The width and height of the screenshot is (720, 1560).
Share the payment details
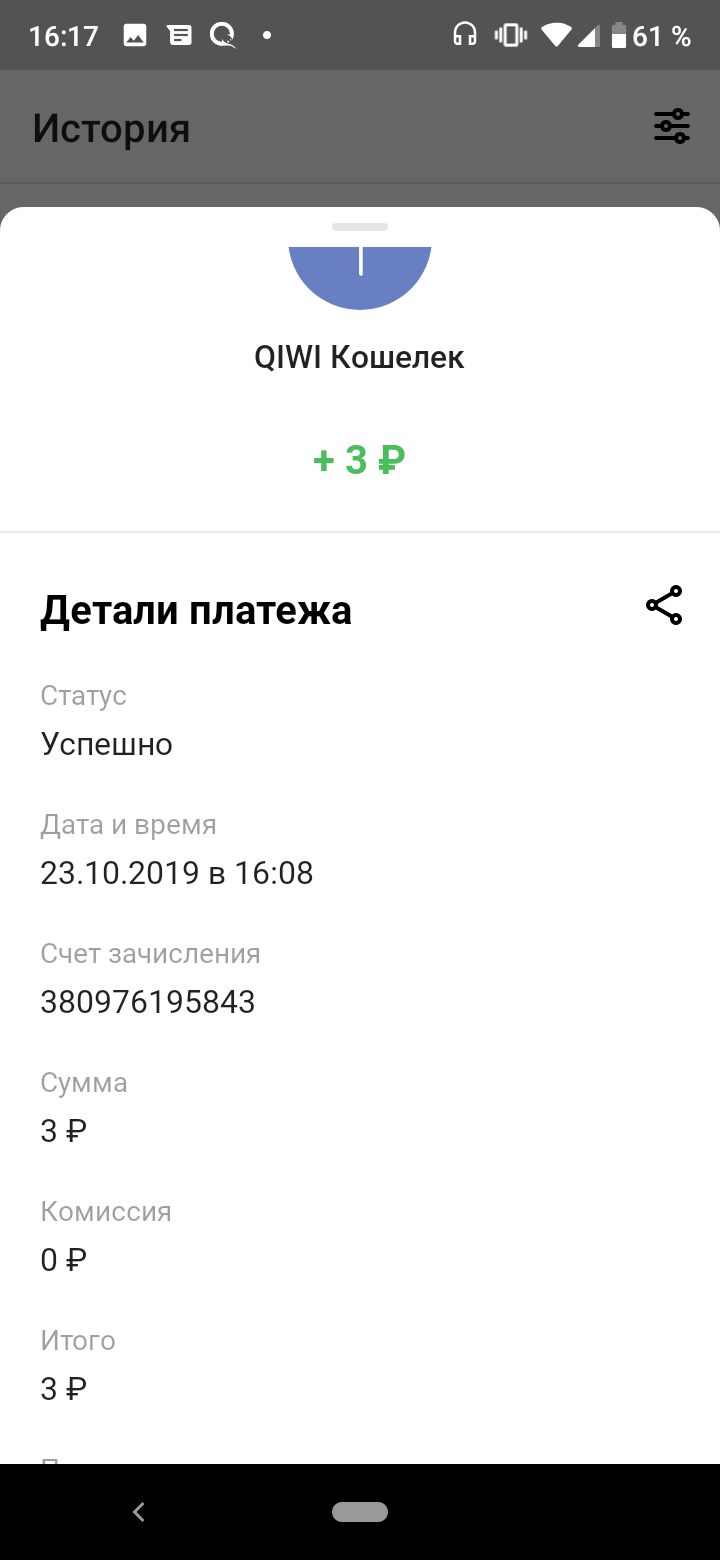click(664, 606)
